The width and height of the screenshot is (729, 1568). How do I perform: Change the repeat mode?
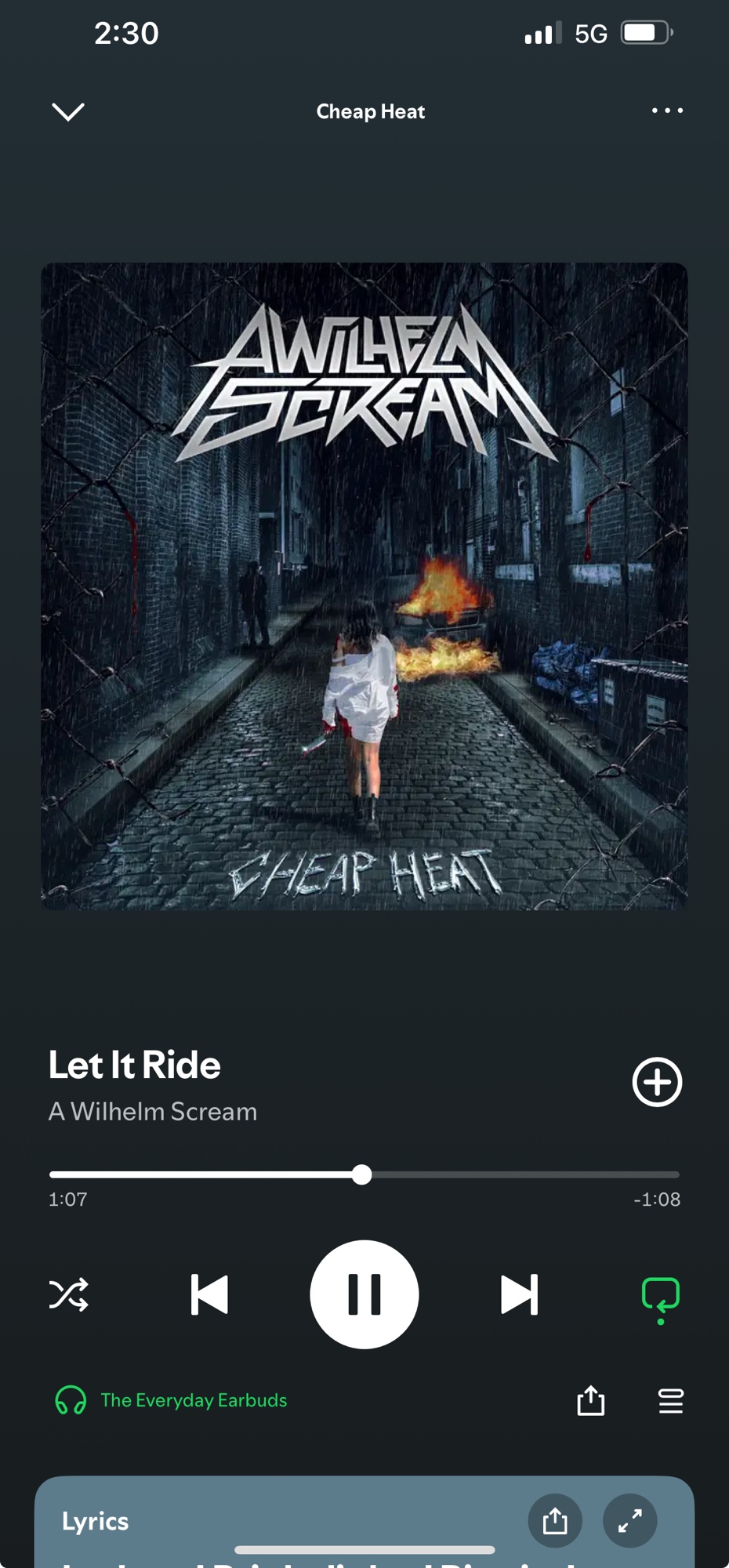click(x=660, y=1296)
